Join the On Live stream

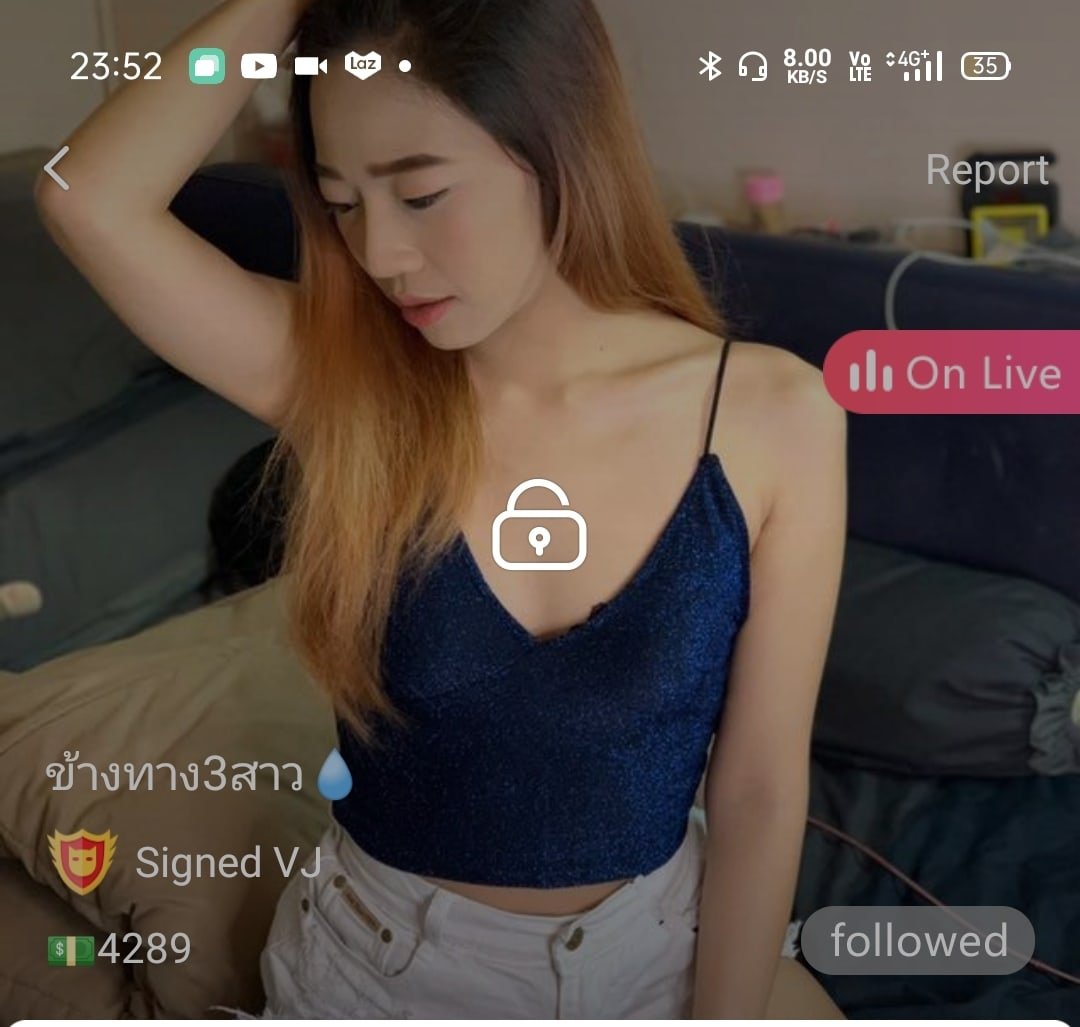[x=953, y=373]
